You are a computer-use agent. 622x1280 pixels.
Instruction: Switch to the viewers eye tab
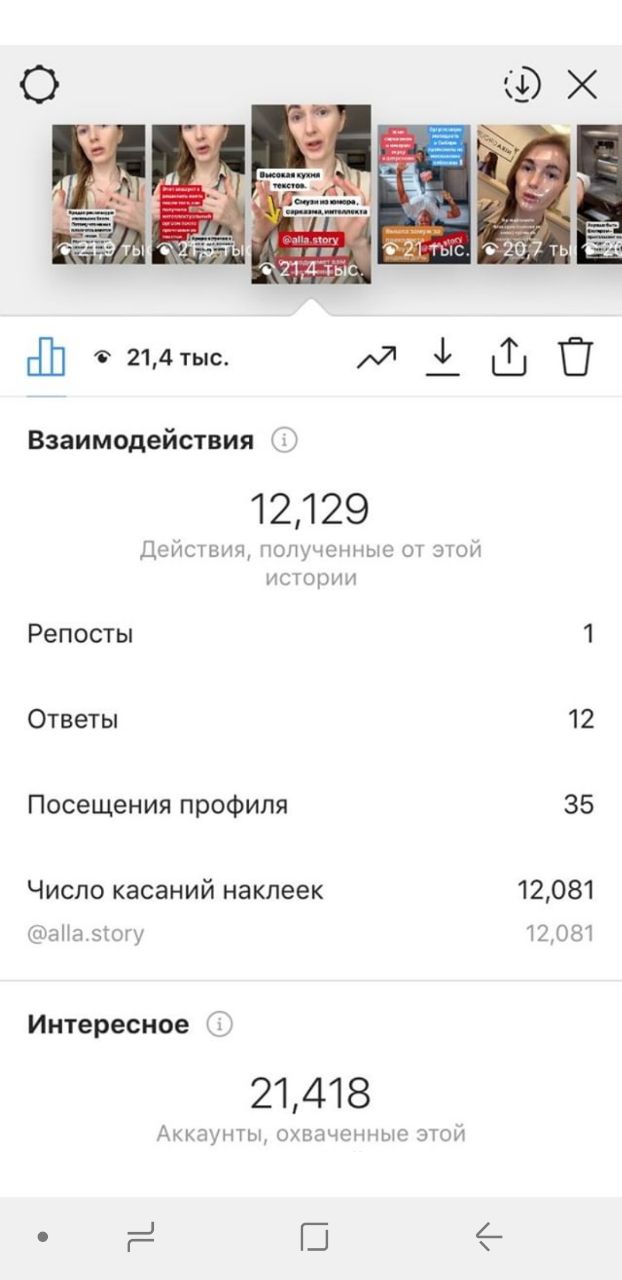tap(161, 357)
